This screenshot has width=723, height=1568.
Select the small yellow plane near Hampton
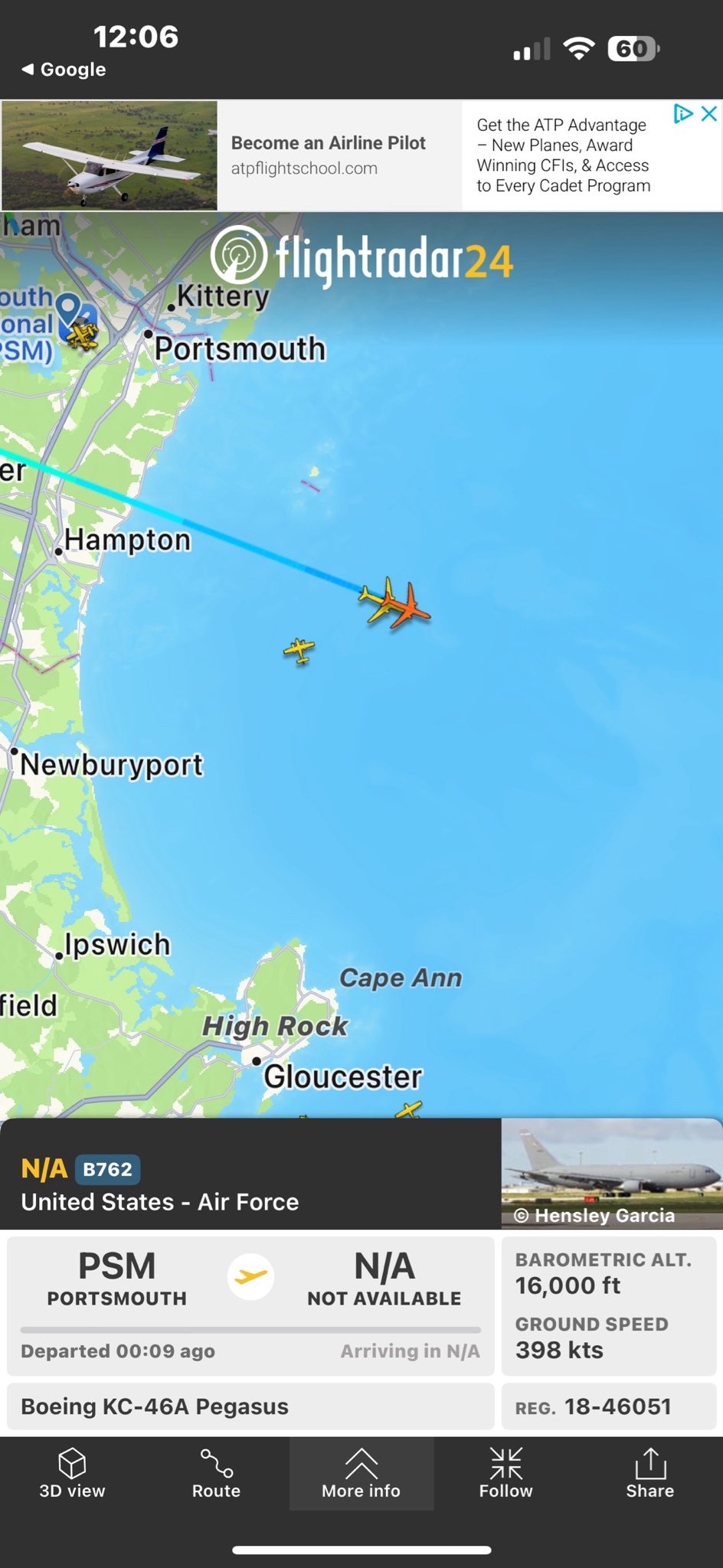(x=299, y=651)
